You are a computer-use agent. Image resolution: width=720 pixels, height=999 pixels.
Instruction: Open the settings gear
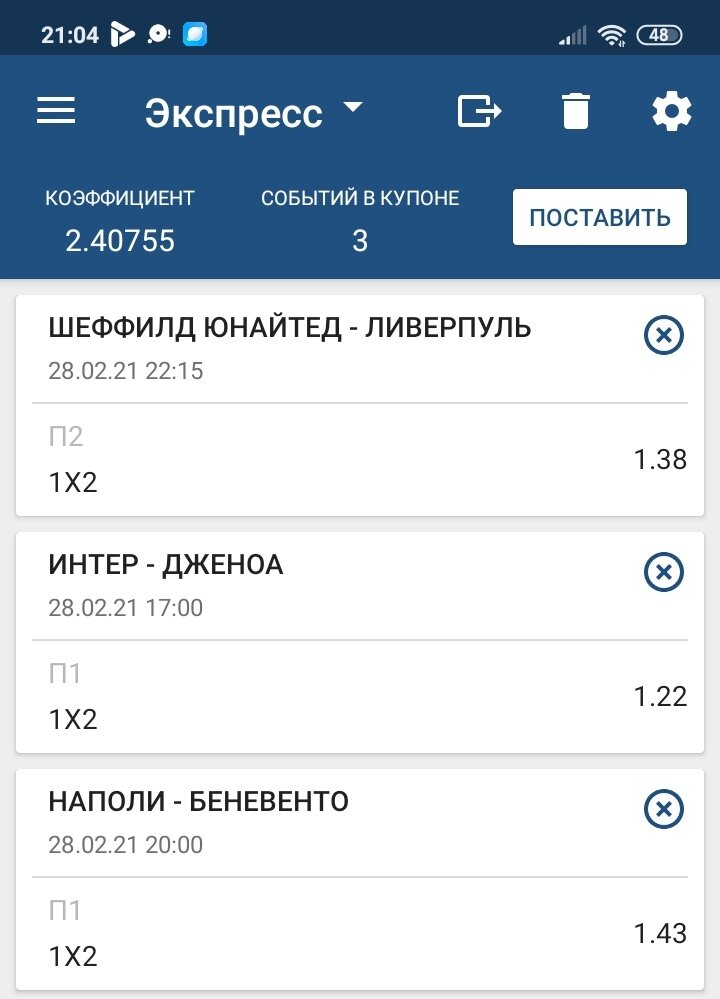click(671, 111)
